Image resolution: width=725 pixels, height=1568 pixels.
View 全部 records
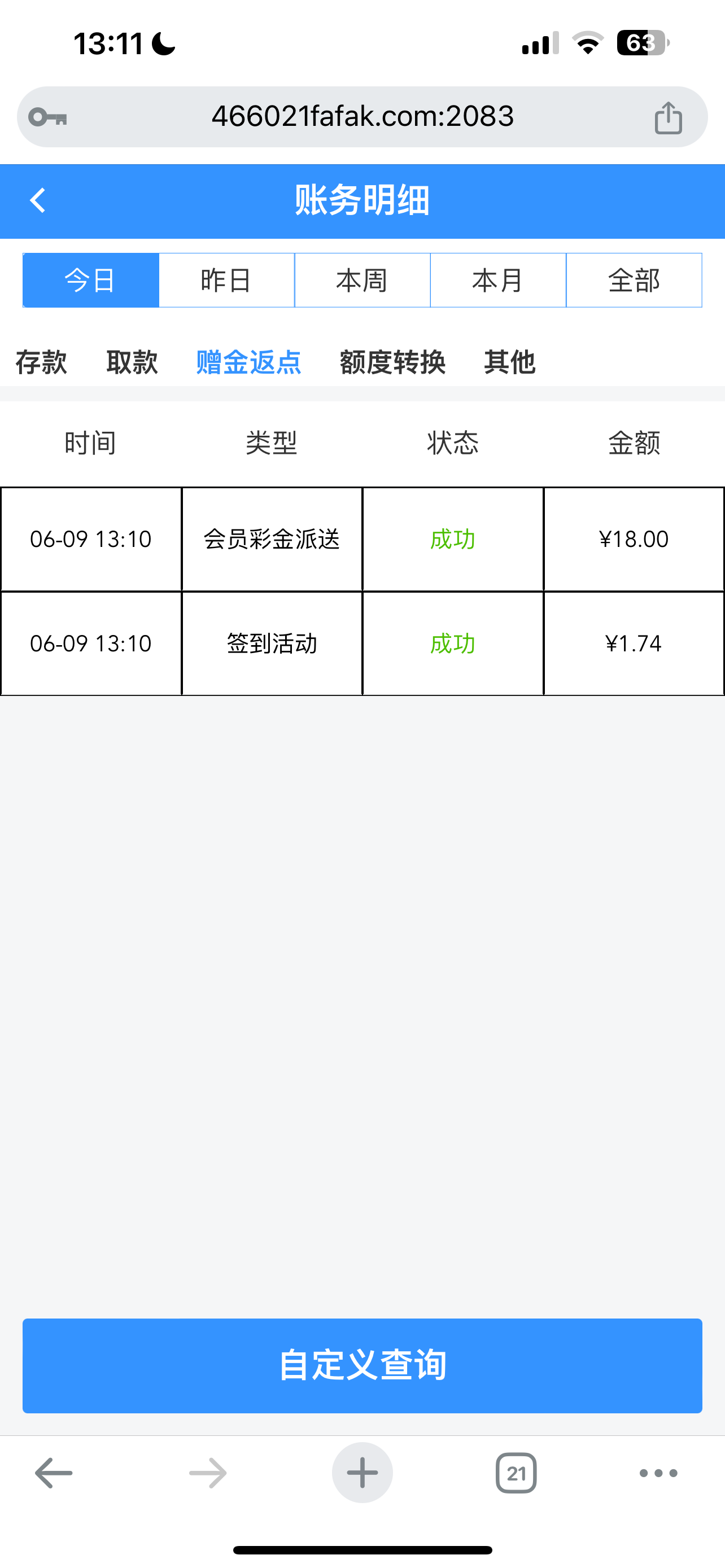(x=634, y=281)
